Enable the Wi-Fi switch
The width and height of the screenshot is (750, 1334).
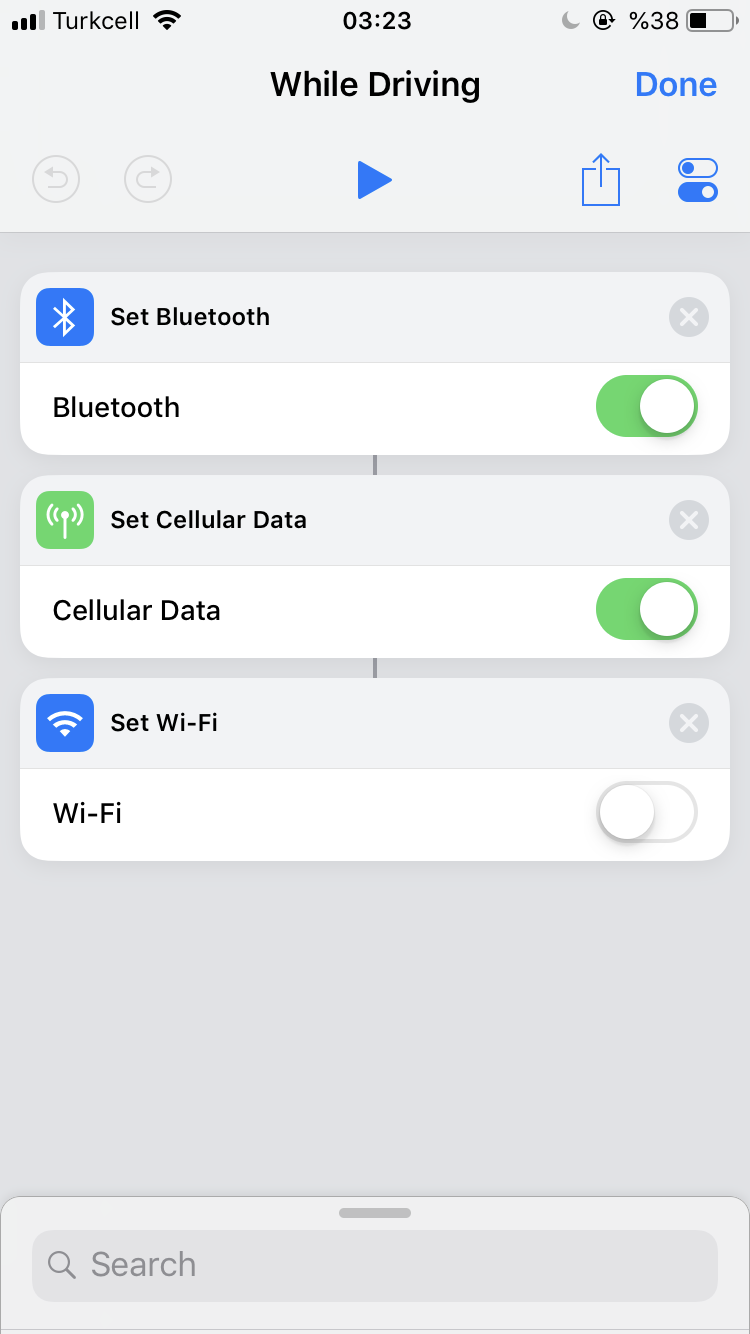coord(646,813)
